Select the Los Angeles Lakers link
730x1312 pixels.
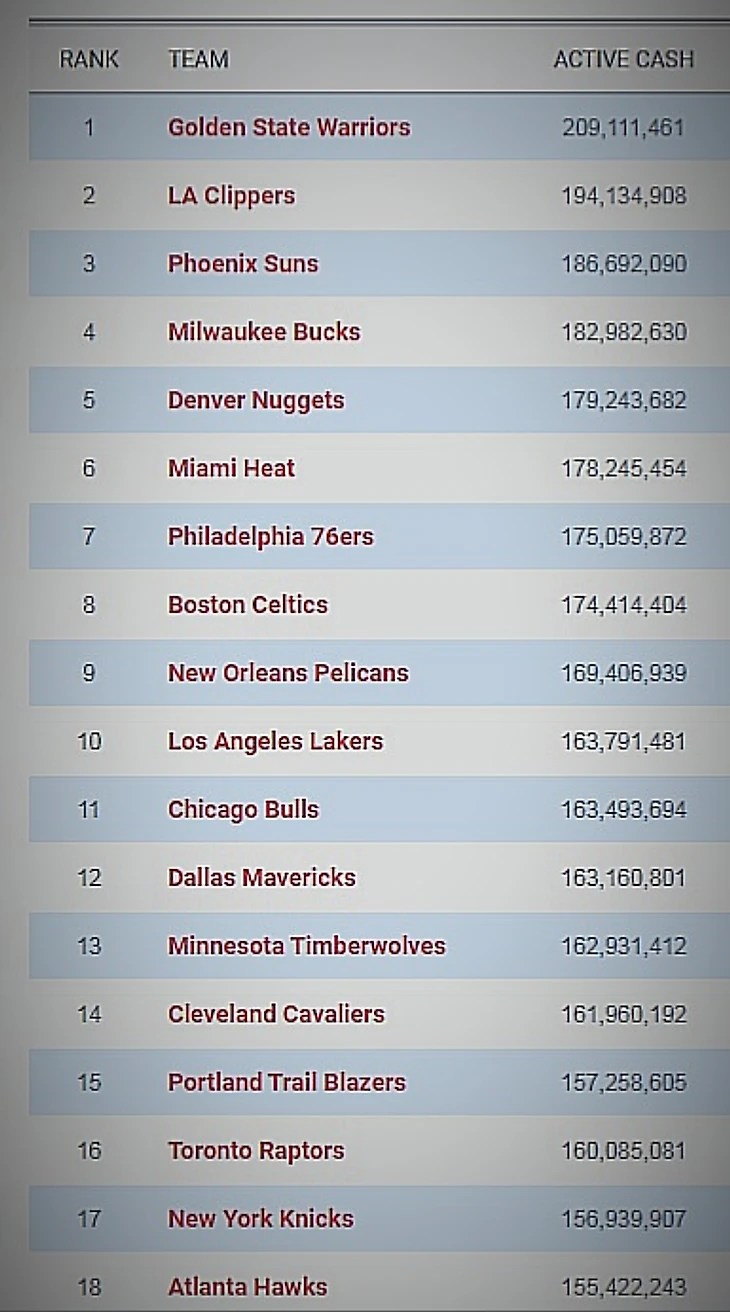(275, 741)
